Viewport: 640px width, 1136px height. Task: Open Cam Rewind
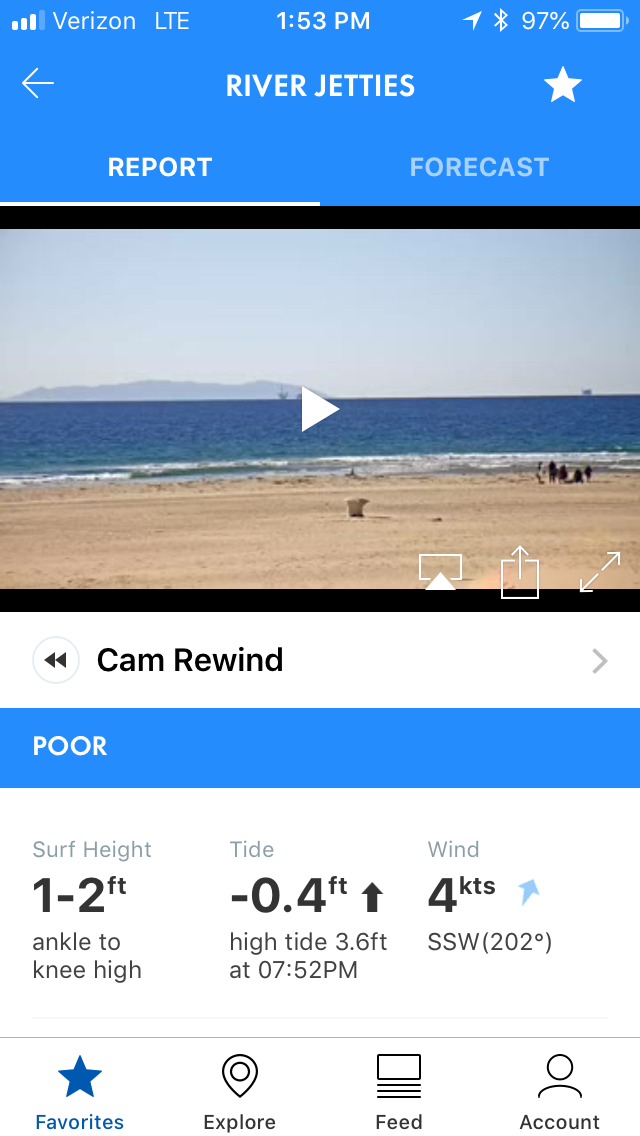[x=320, y=660]
